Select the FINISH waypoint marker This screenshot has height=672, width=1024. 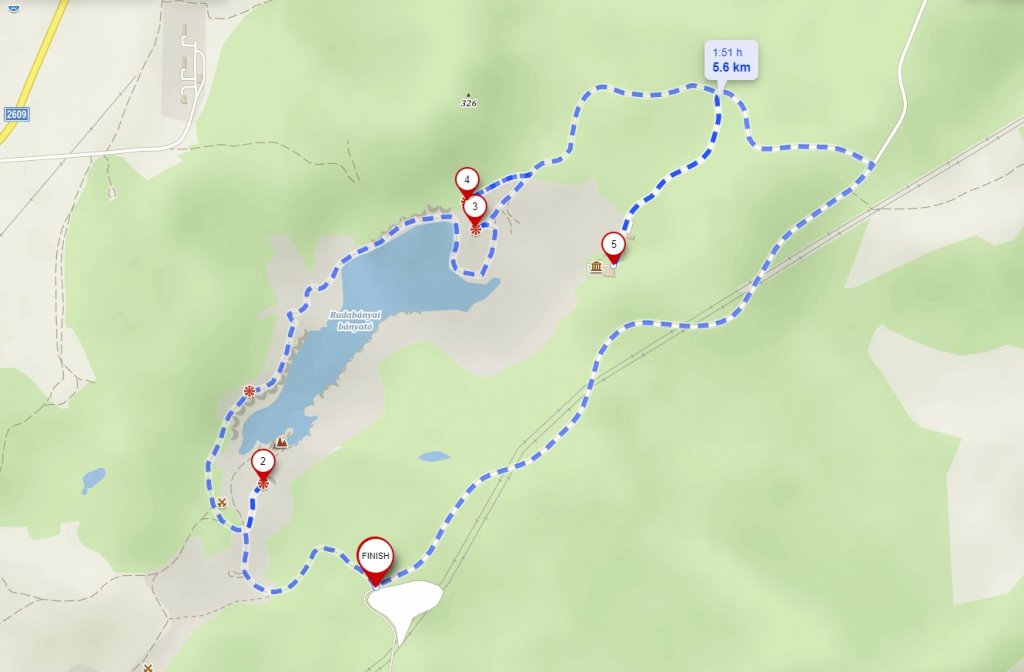point(376,557)
